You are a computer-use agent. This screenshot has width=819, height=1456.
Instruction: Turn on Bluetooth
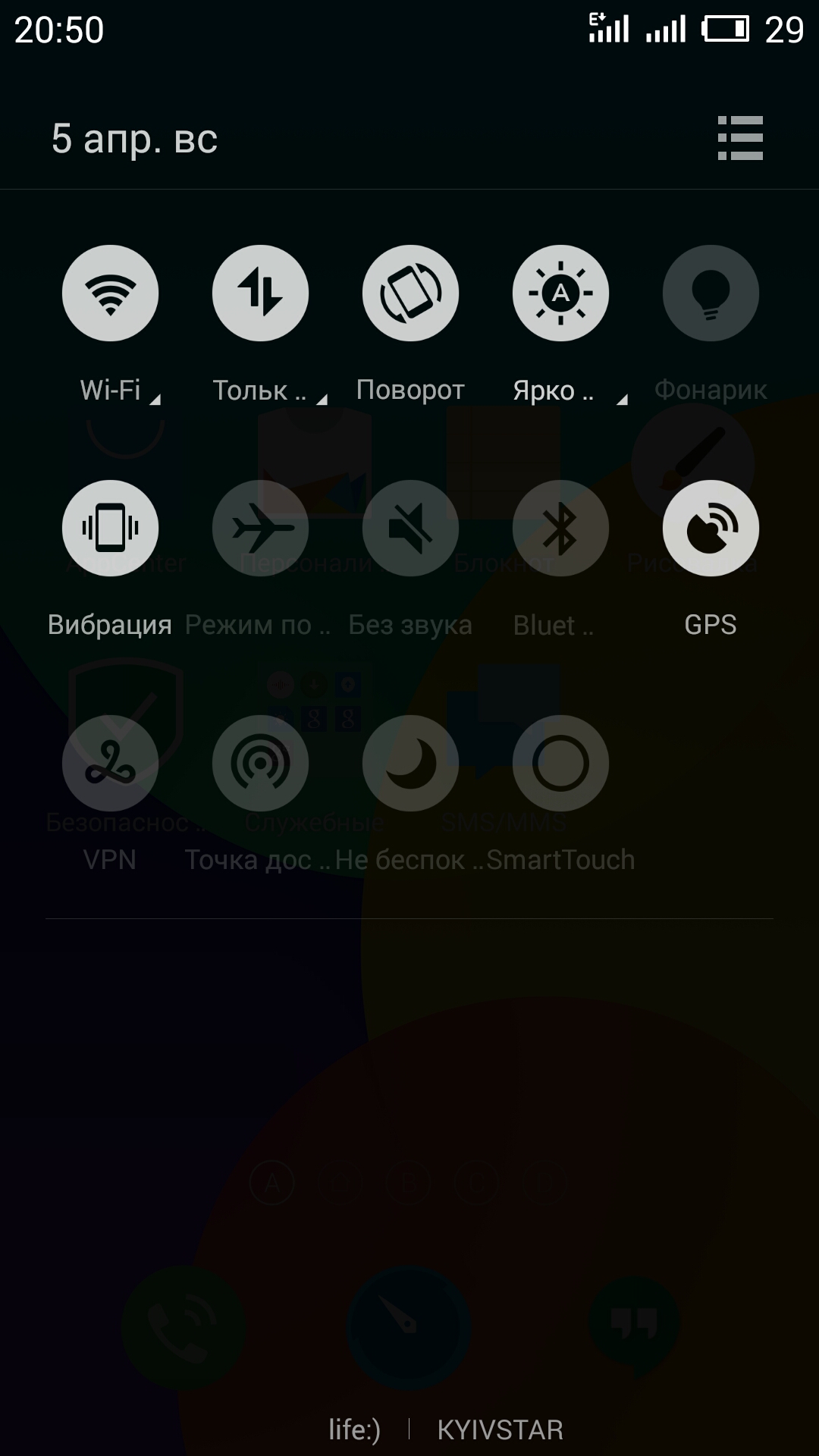point(560,528)
